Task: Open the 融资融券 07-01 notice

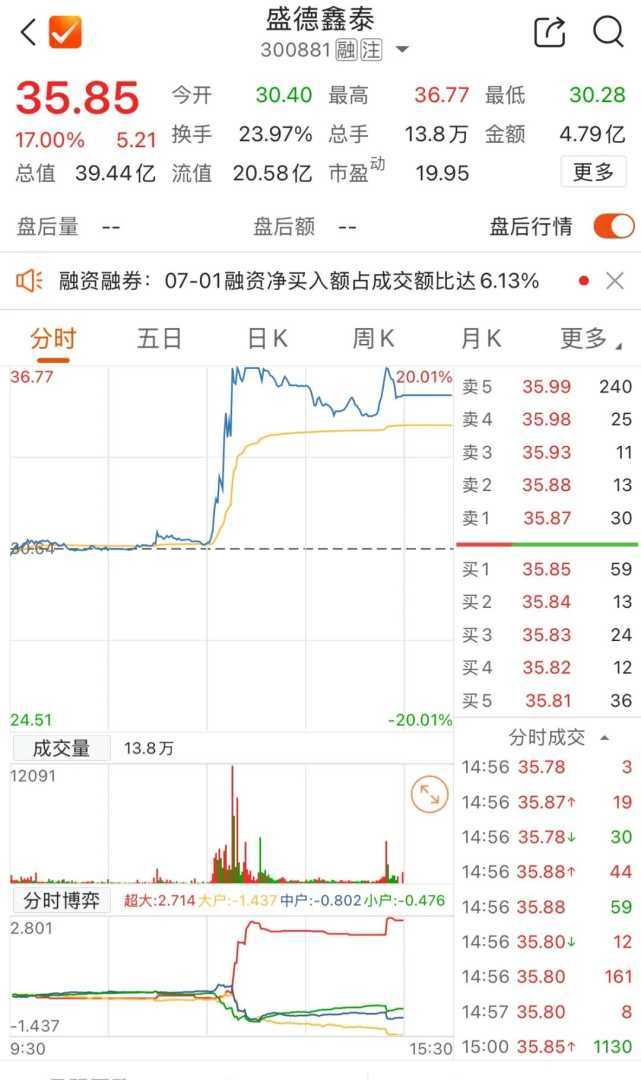Action: [300, 281]
